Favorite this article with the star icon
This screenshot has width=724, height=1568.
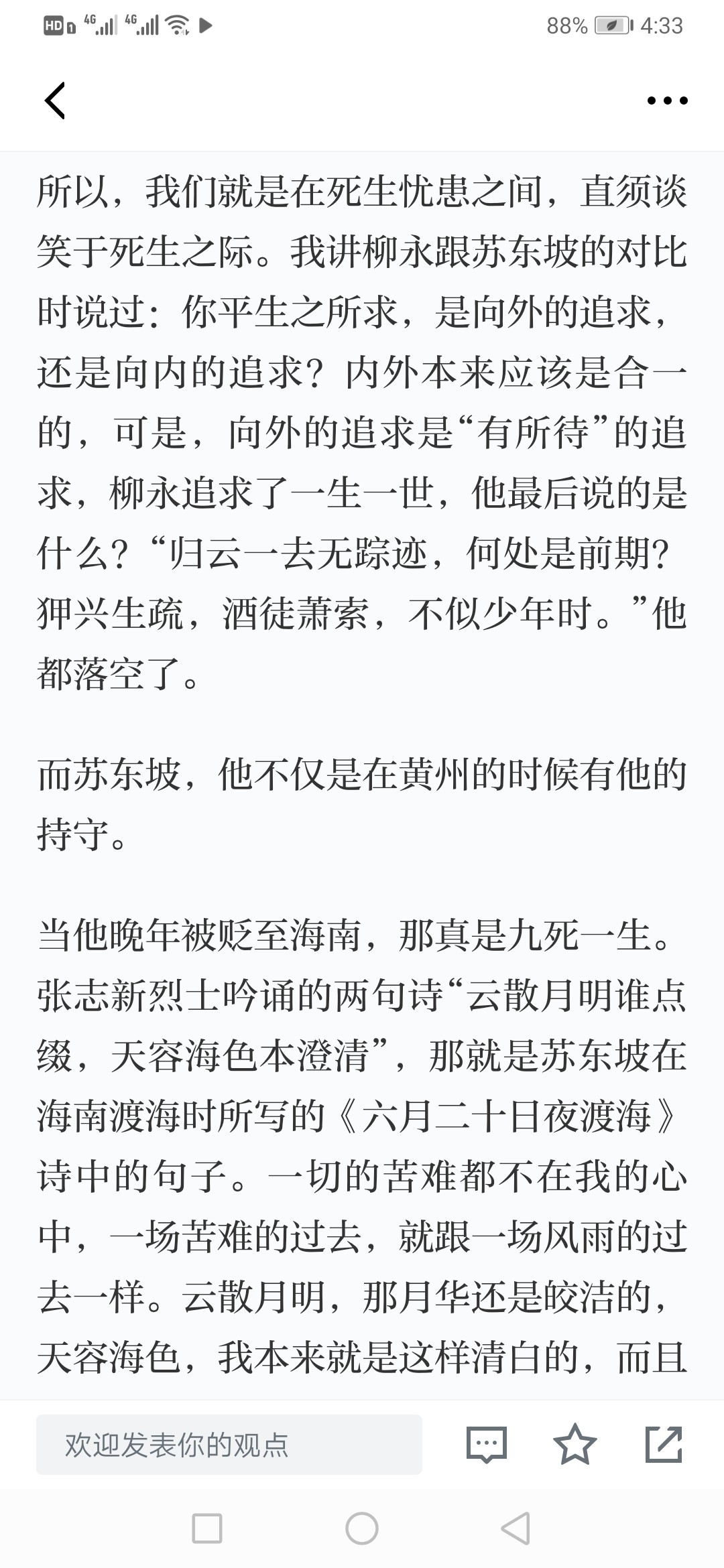(x=575, y=1444)
